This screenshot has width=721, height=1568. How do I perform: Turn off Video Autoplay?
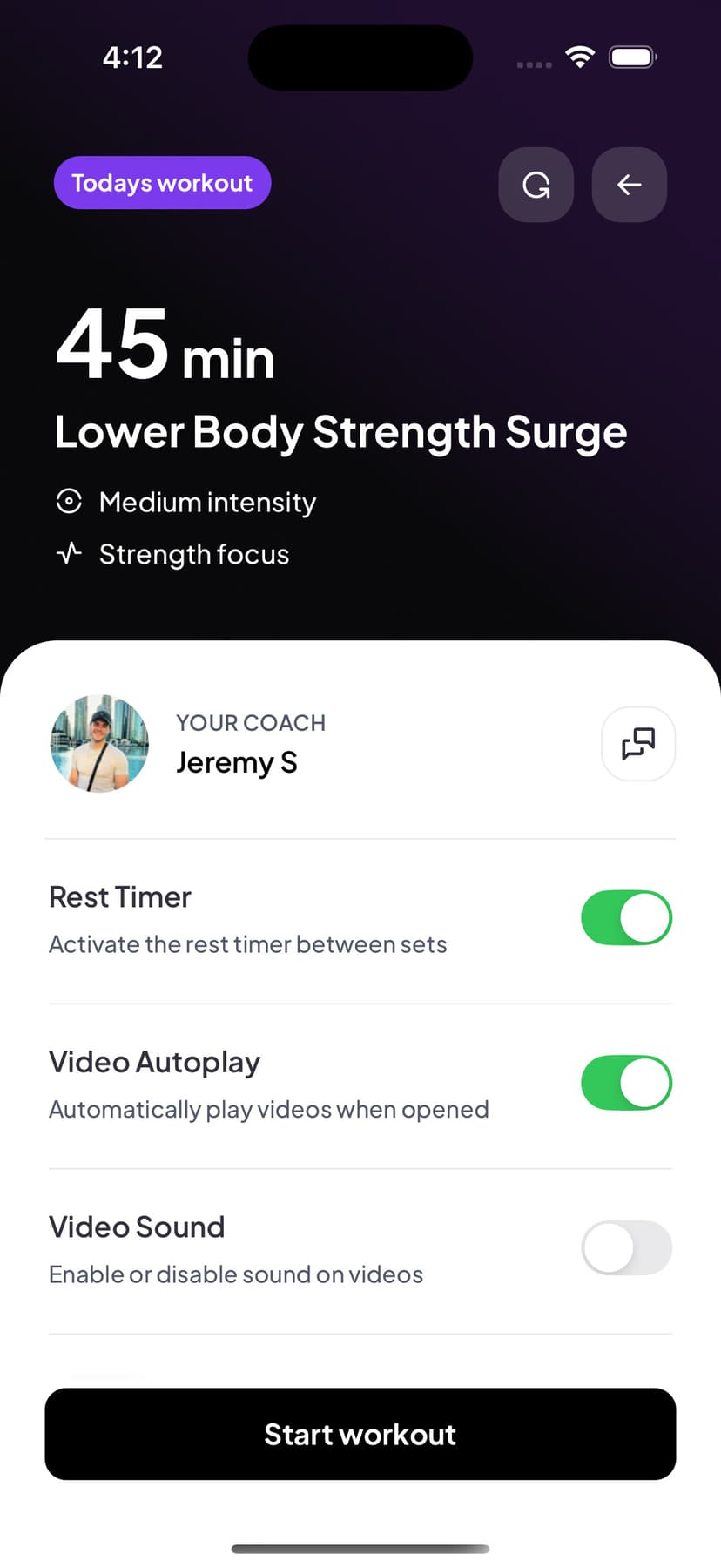coord(626,1083)
